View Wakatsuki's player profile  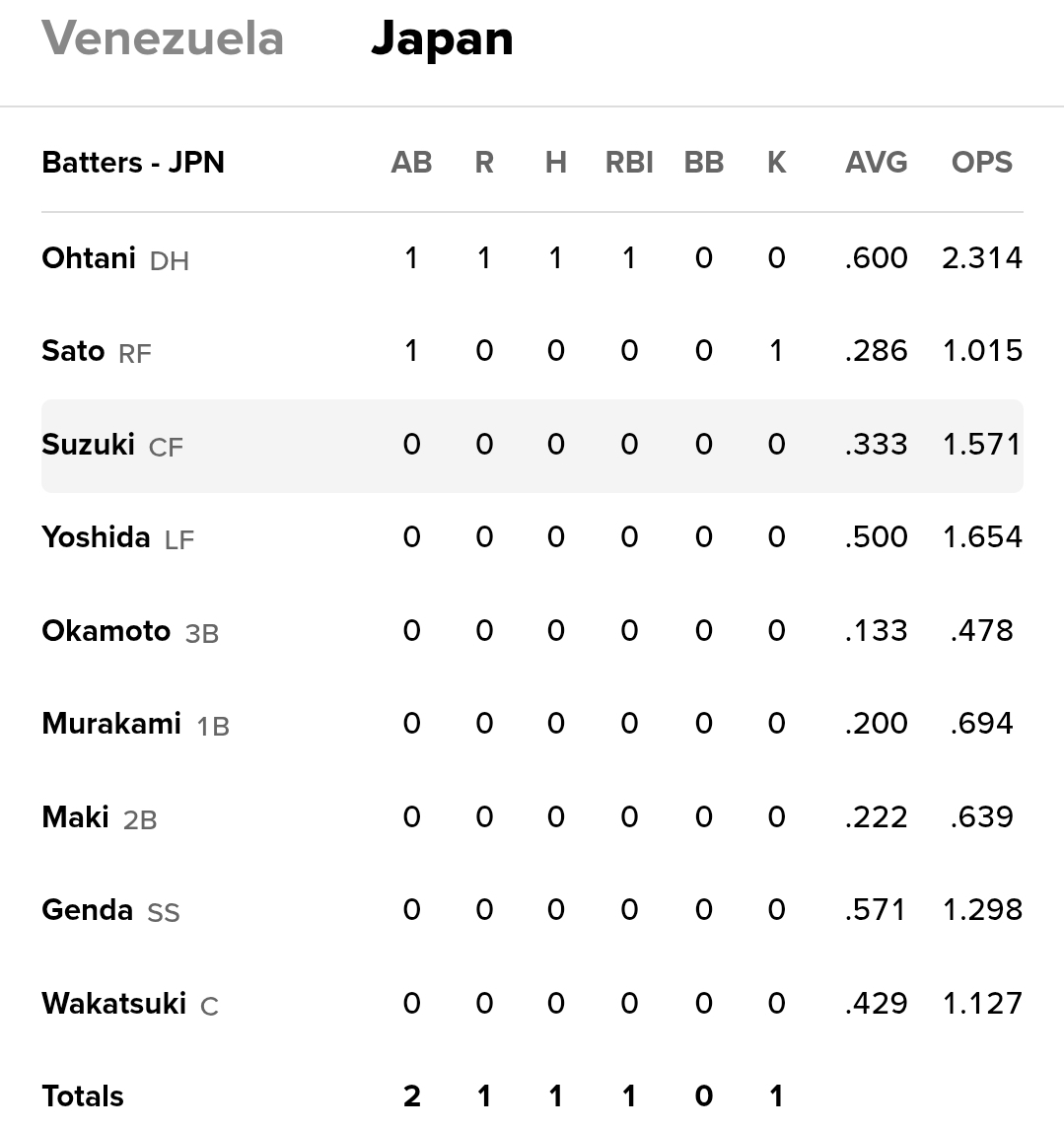pyautogui.click(x=113, y=1004)
